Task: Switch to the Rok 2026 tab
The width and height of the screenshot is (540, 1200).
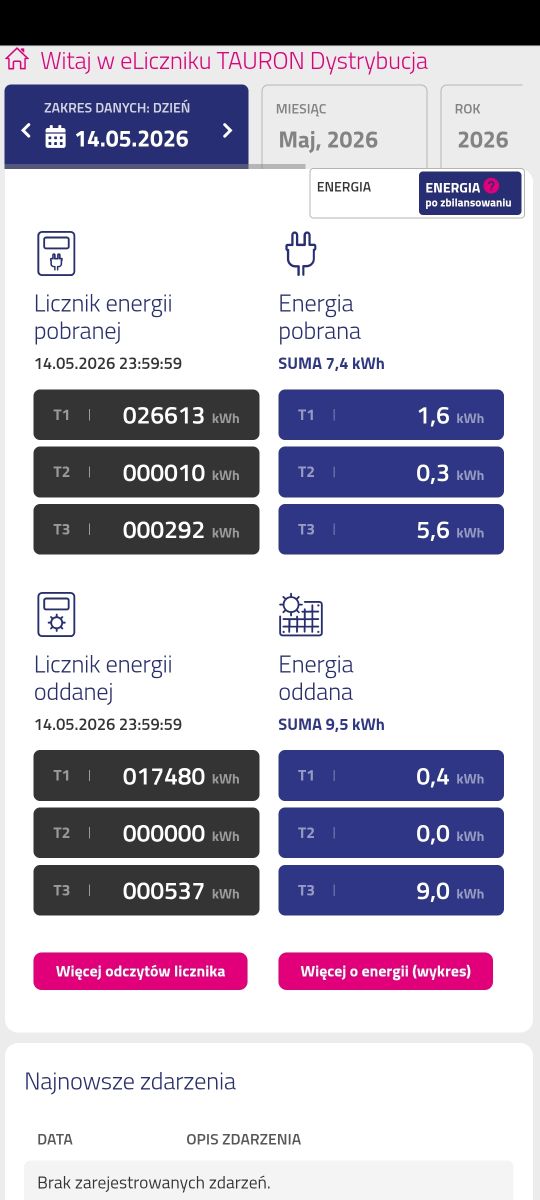Action: coord(483,126)
